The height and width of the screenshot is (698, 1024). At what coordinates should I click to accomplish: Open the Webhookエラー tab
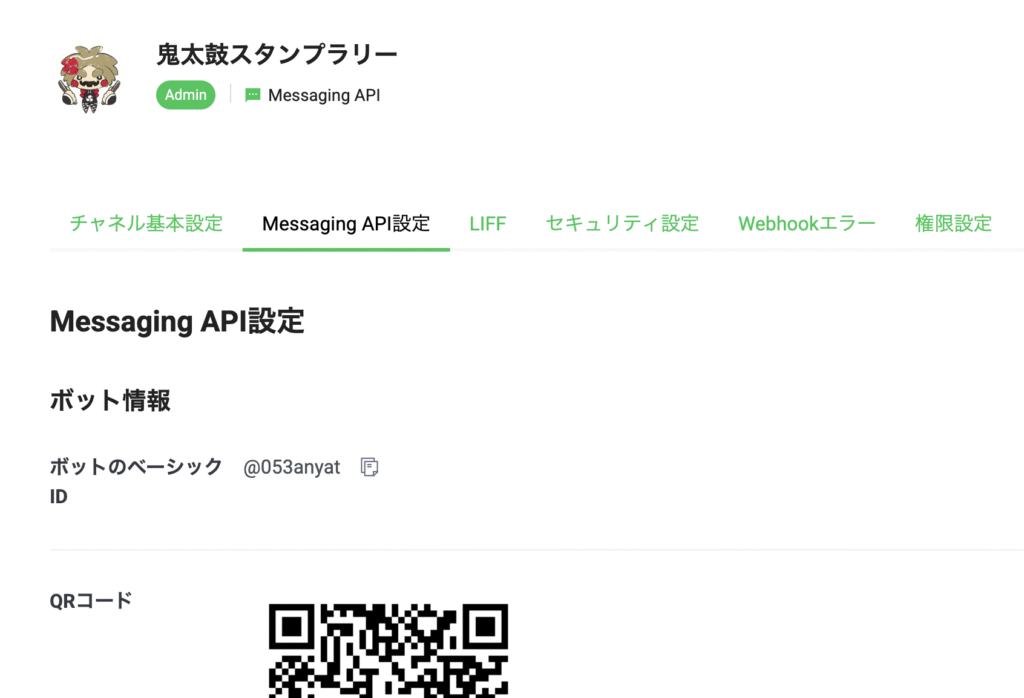pos(807,223)
